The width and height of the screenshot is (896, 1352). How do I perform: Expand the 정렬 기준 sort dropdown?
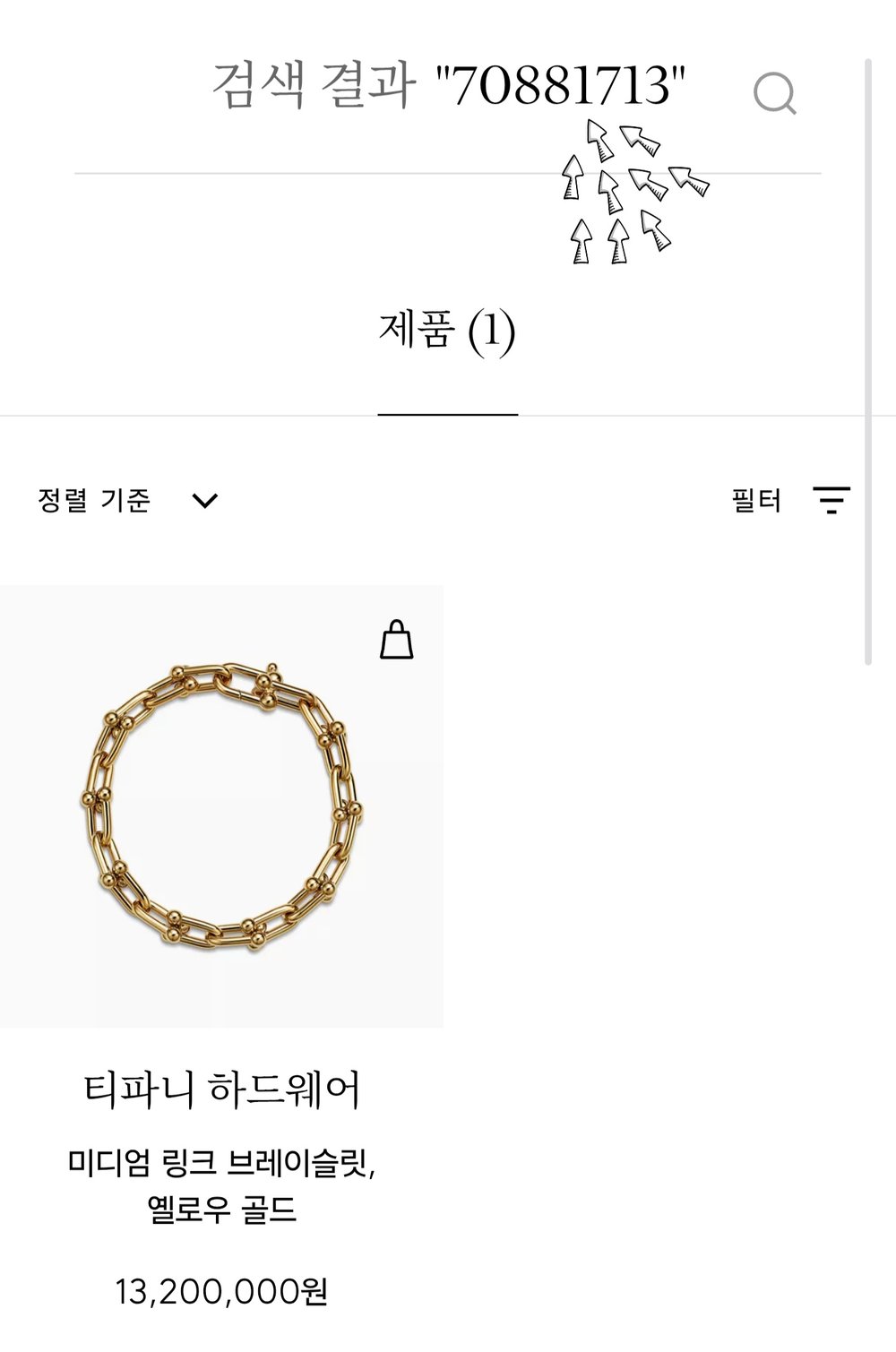tap(128, 500)
